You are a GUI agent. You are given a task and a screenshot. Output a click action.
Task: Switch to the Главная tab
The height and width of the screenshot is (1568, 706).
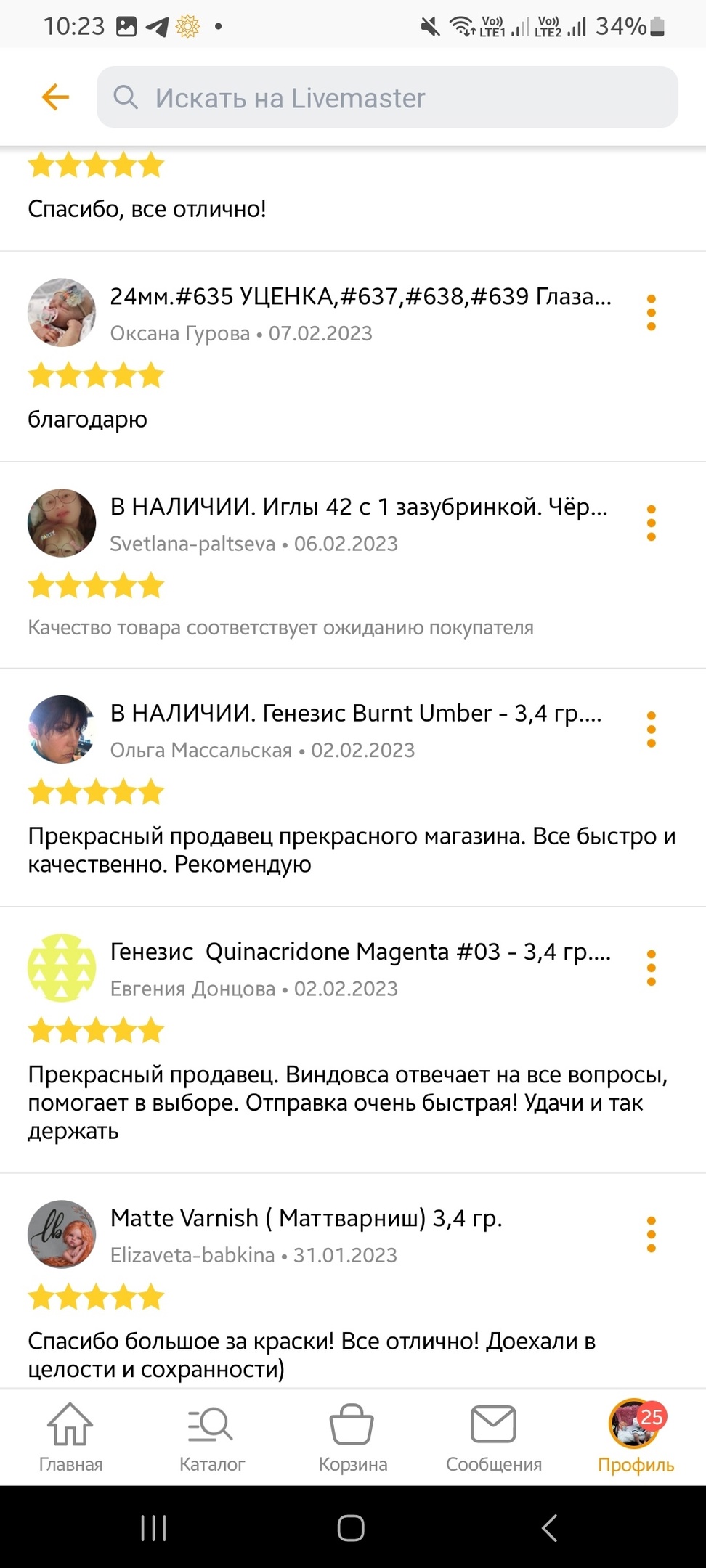click(70, 1437)
